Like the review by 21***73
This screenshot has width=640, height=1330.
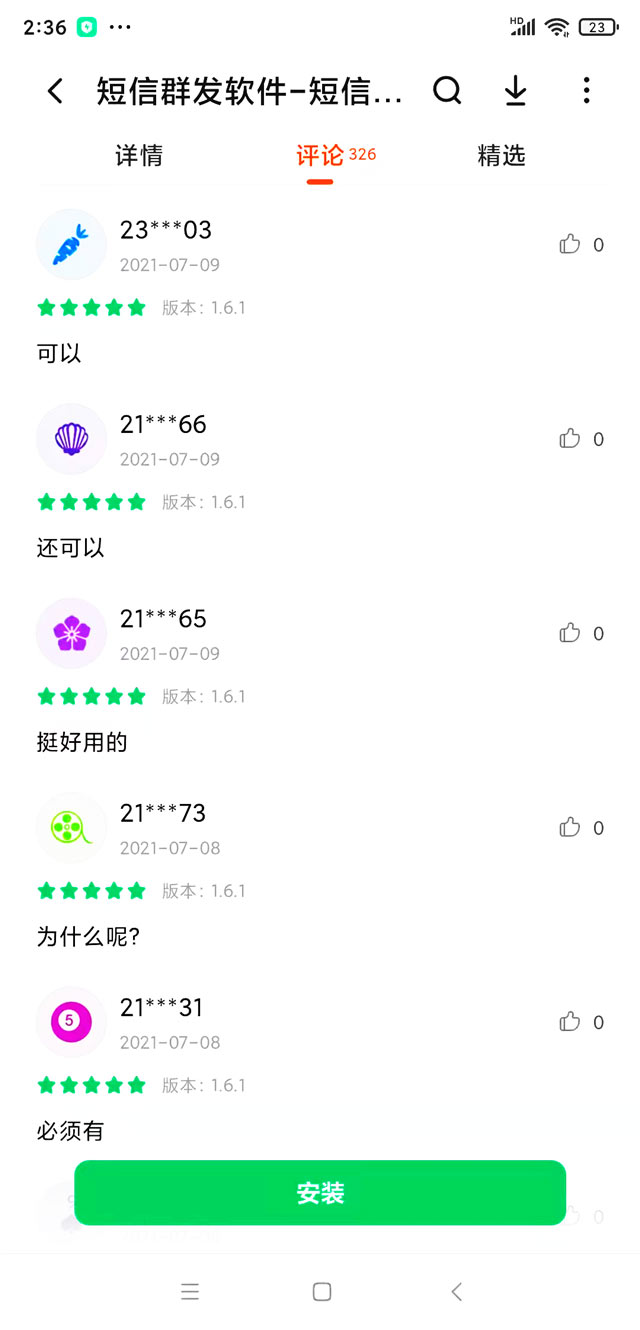click(x=570, y=827)
